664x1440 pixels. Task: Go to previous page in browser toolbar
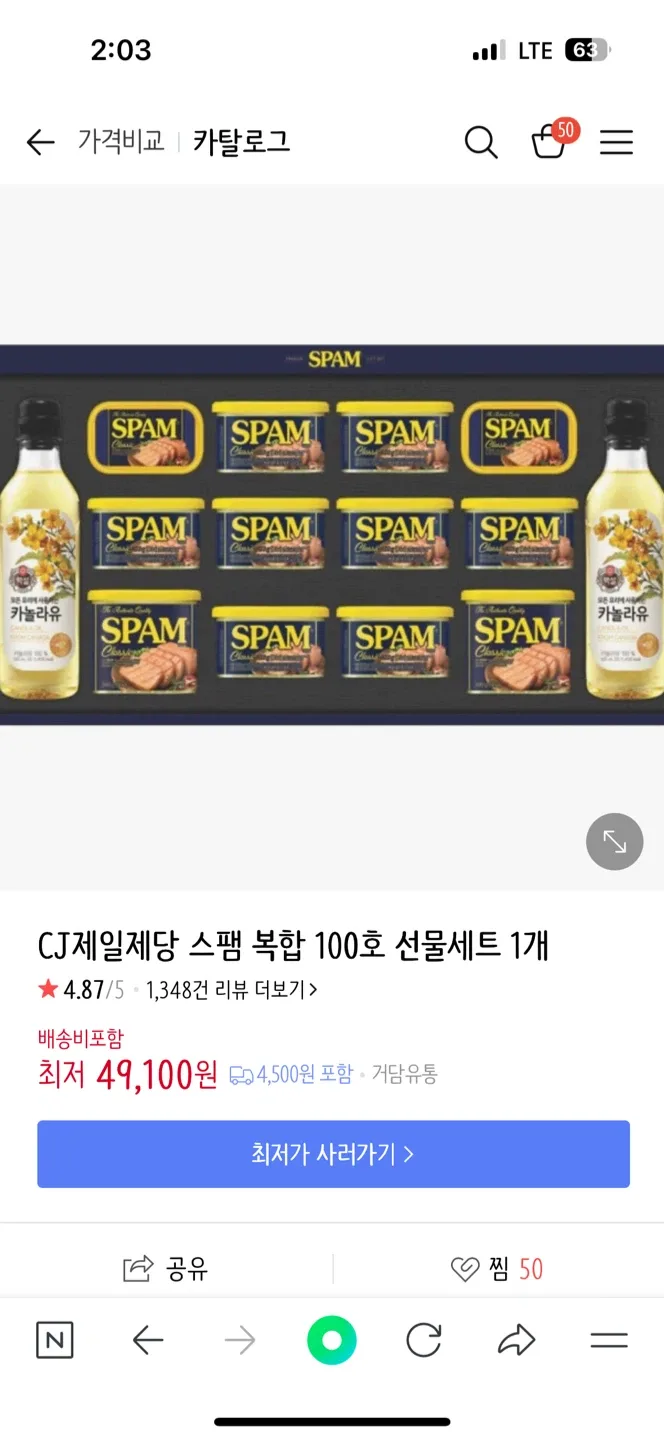pyautogui.click(x=148, y=1340)
